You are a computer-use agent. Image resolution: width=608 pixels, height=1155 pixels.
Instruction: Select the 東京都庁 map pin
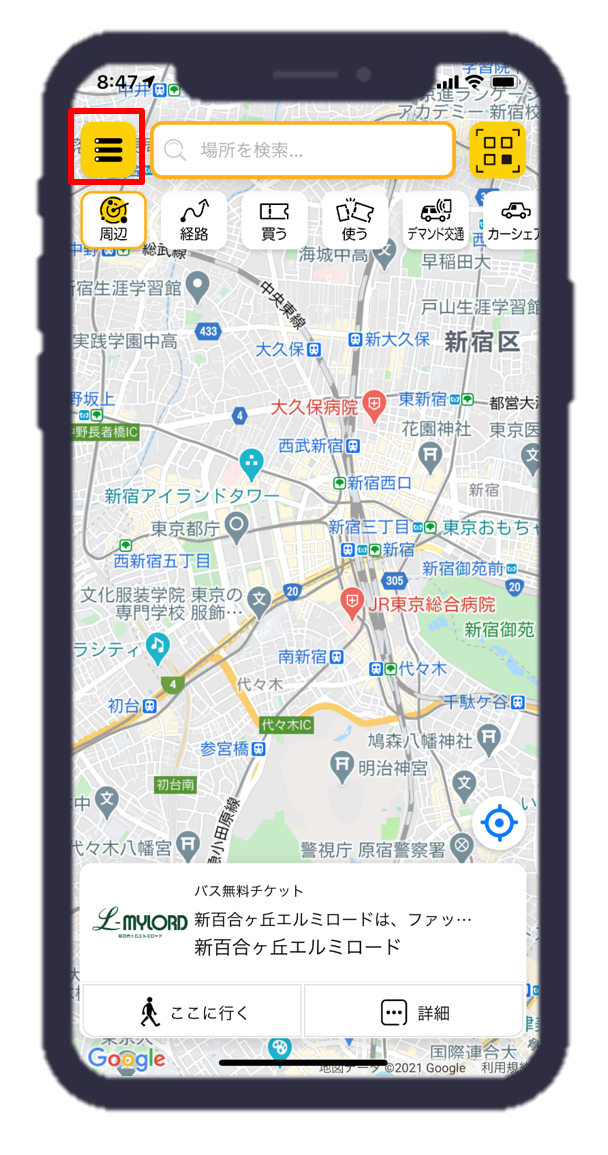click(236, 524)
